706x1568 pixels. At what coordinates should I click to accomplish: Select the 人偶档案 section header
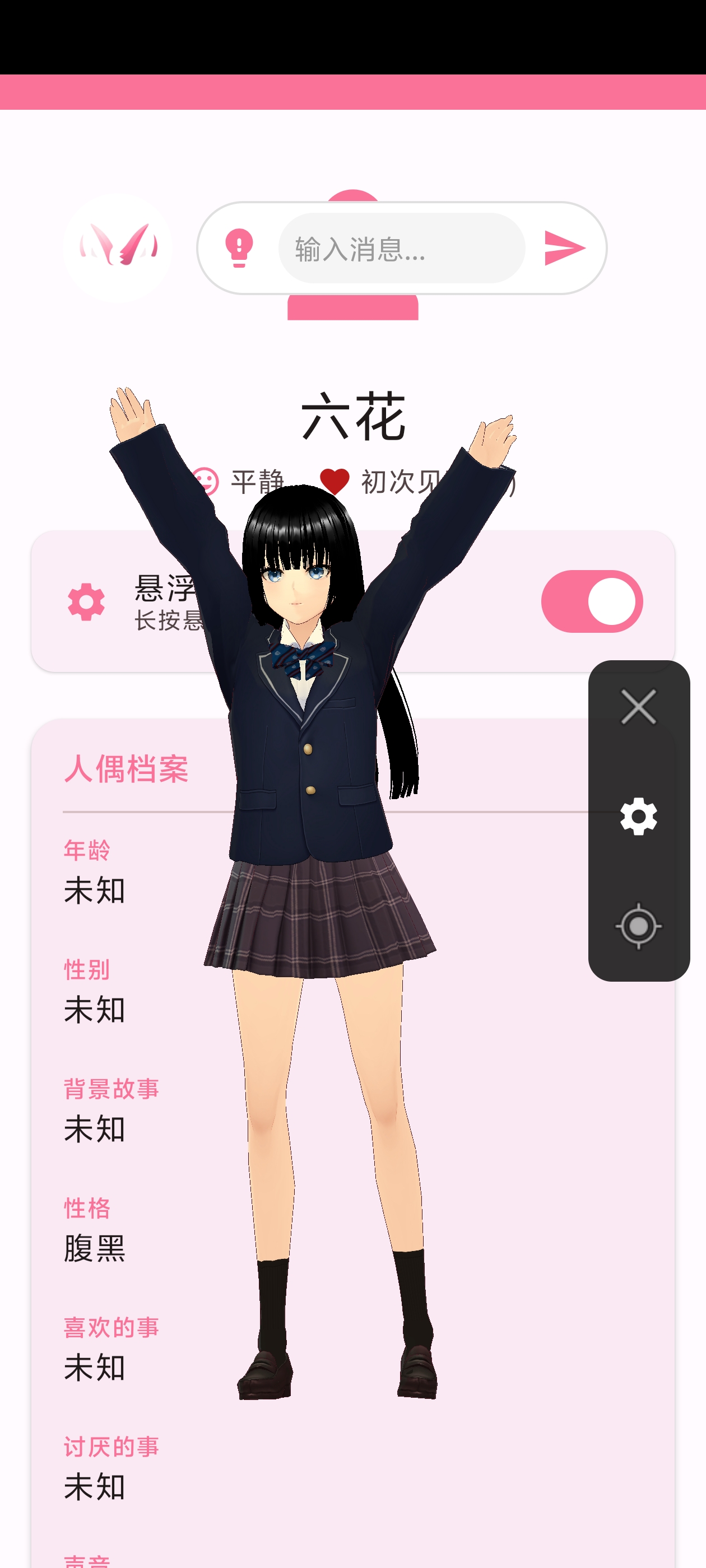[128, 769]
